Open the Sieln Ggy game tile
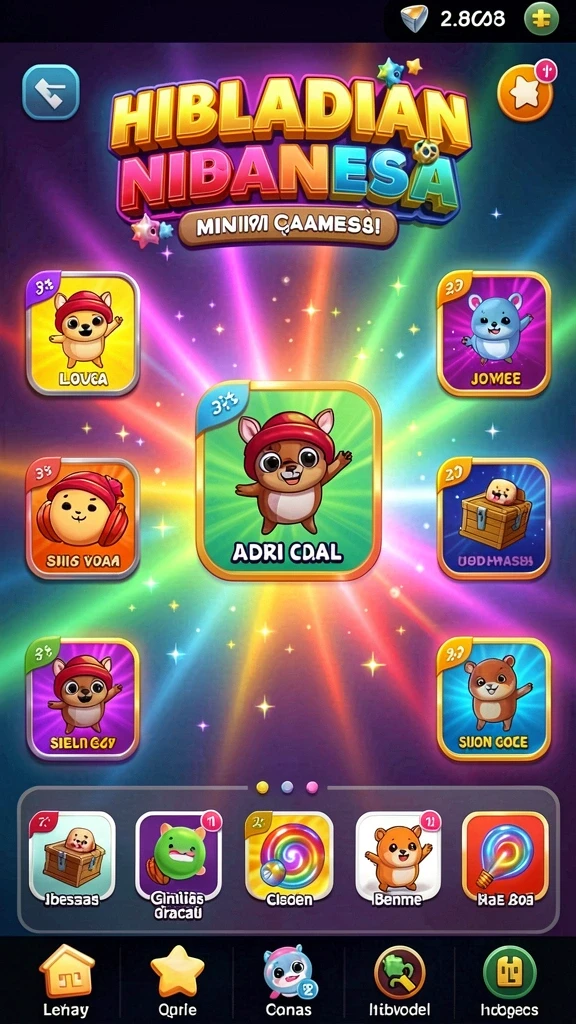 (83, 699)
